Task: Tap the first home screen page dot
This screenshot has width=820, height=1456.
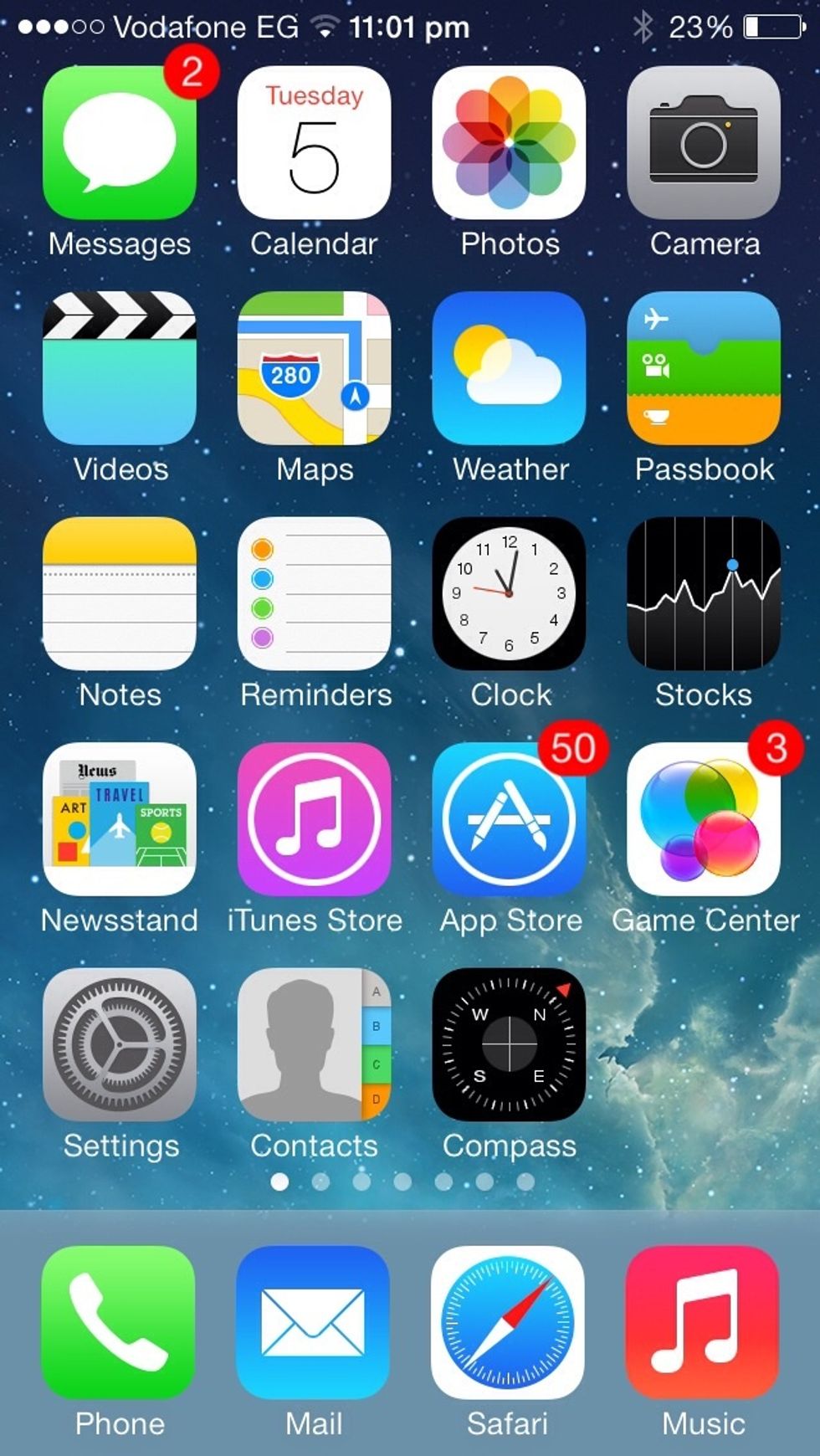Action: [279, 1182]
